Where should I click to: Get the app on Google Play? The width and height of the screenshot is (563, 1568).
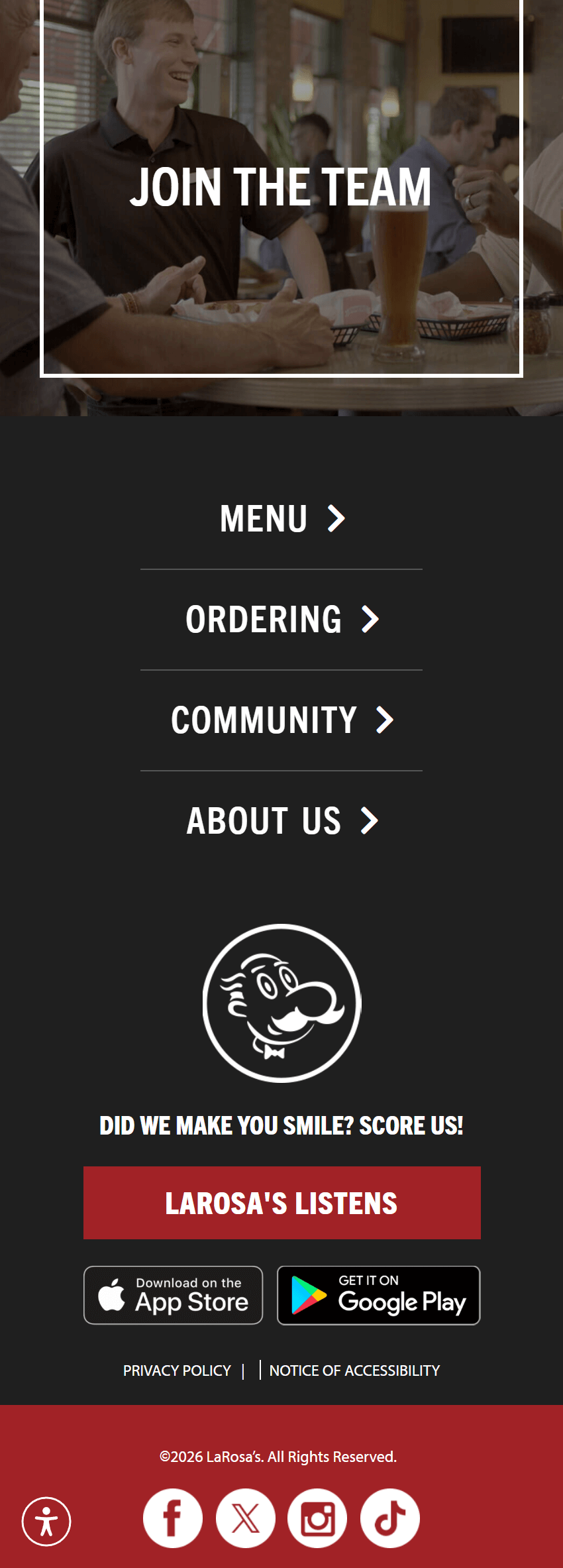[378, 1295]
